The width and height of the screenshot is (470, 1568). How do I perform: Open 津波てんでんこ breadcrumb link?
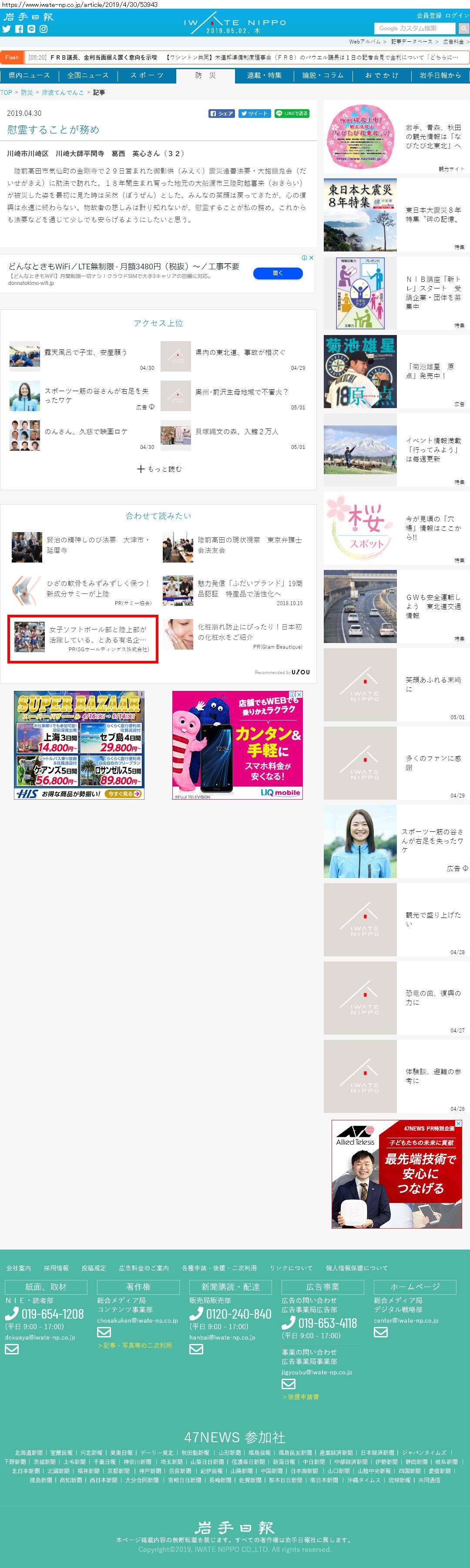pos(63,93)
